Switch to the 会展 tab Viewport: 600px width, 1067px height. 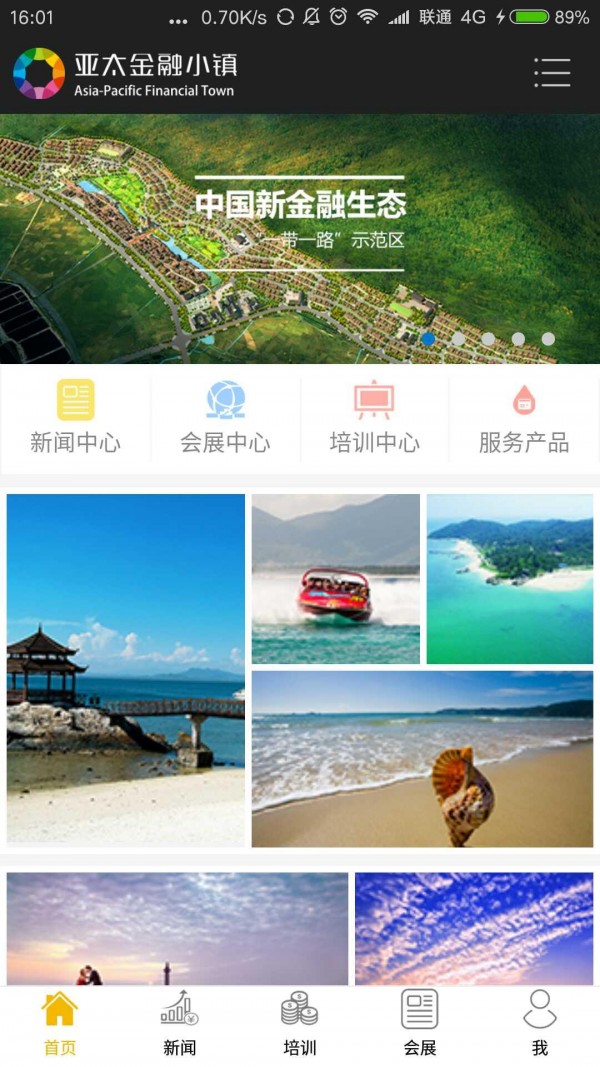(x=420, y=1024)
